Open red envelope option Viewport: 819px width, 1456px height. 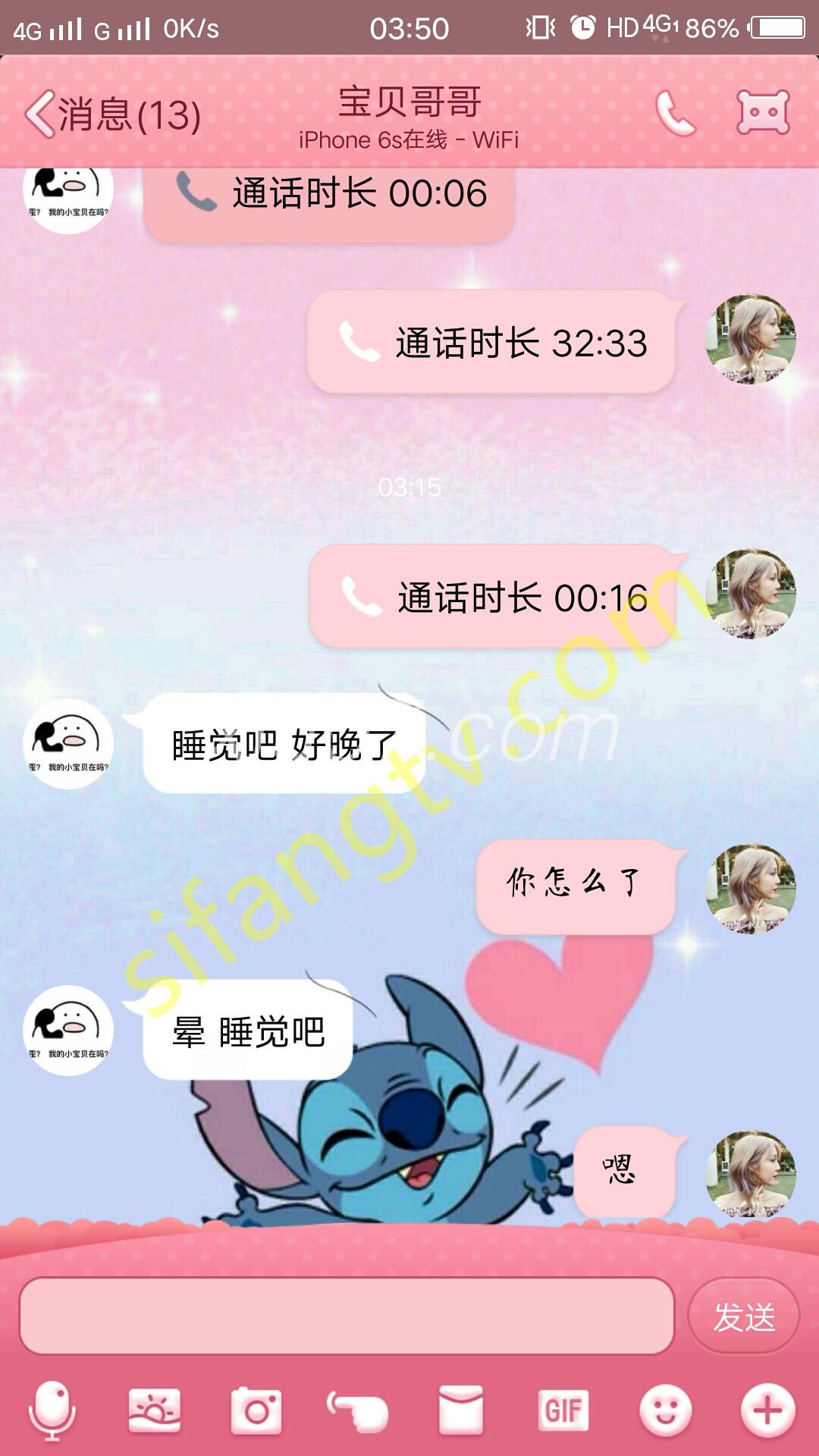coord(461,1410)
